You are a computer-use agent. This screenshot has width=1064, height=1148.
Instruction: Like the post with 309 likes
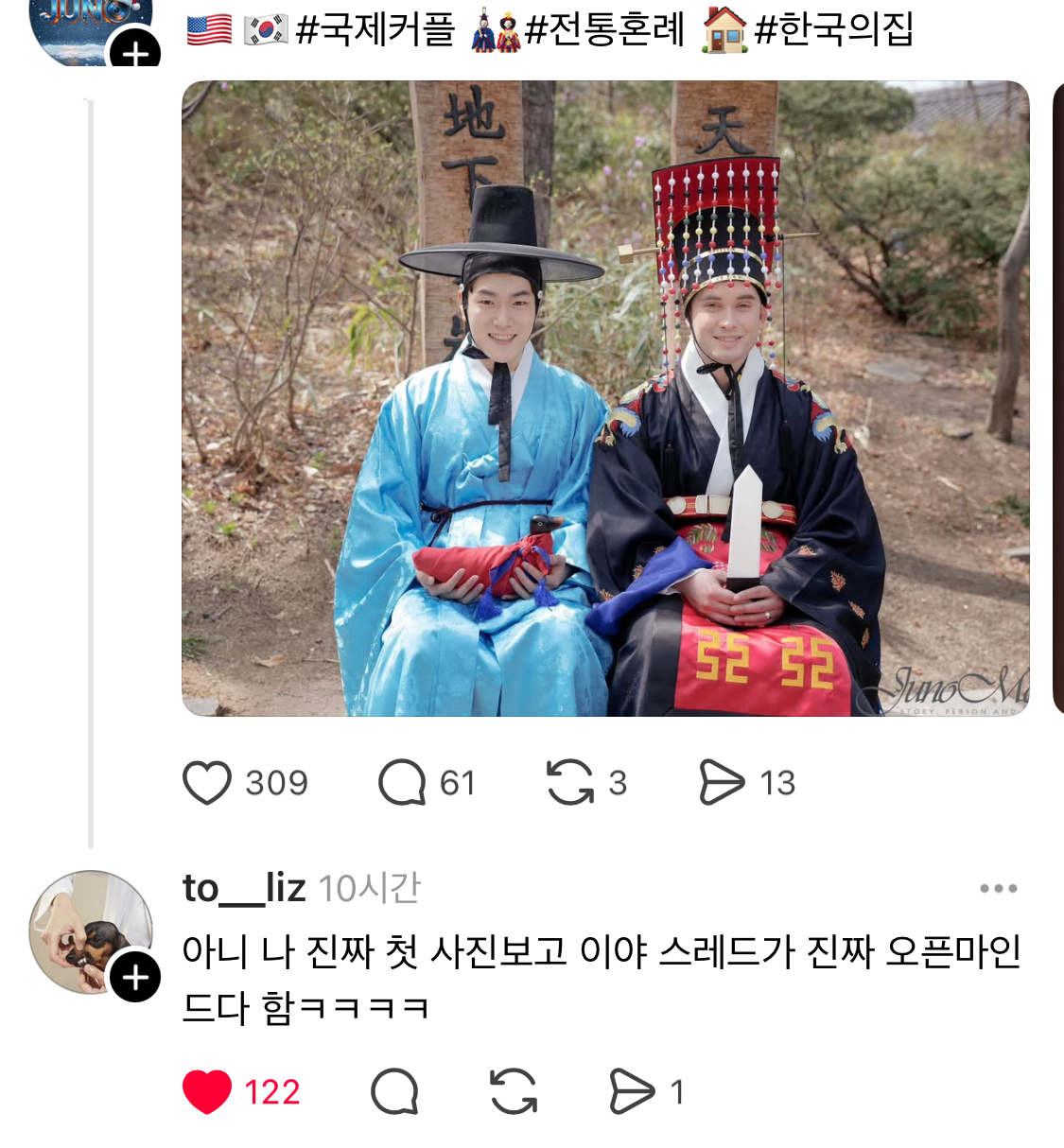207,783
